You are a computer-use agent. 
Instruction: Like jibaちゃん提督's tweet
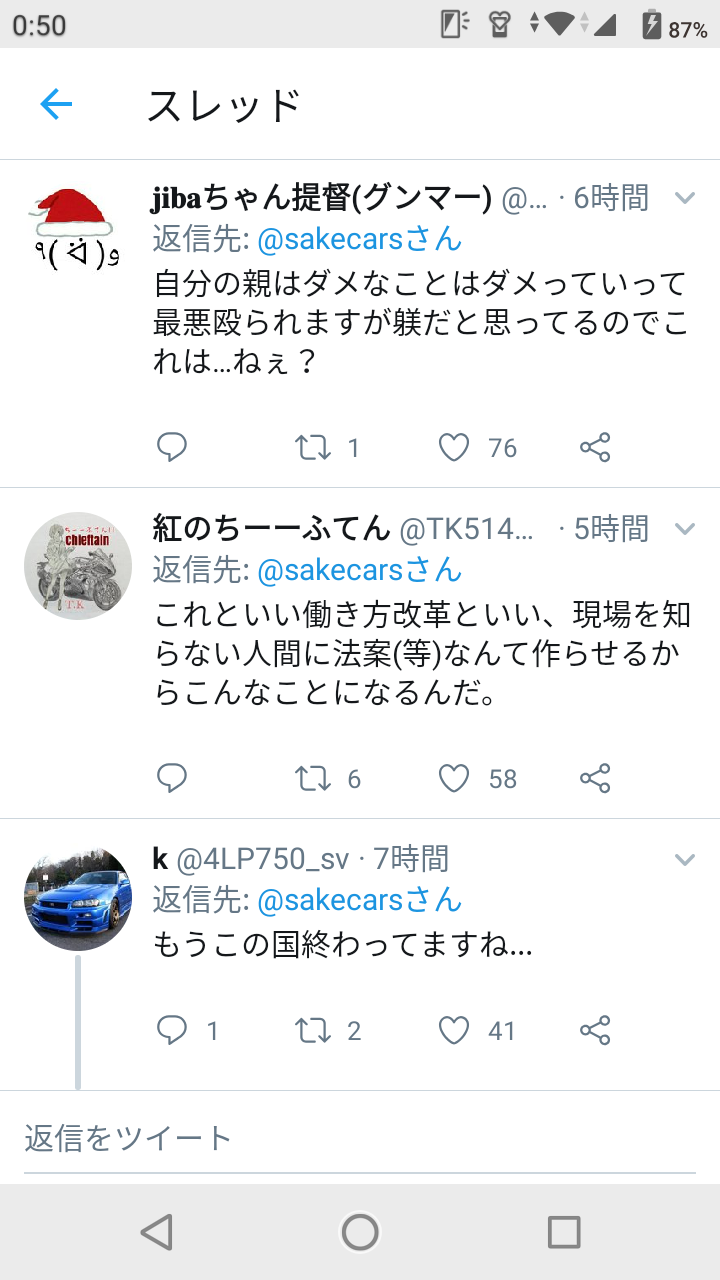click(x=454, y=447)
